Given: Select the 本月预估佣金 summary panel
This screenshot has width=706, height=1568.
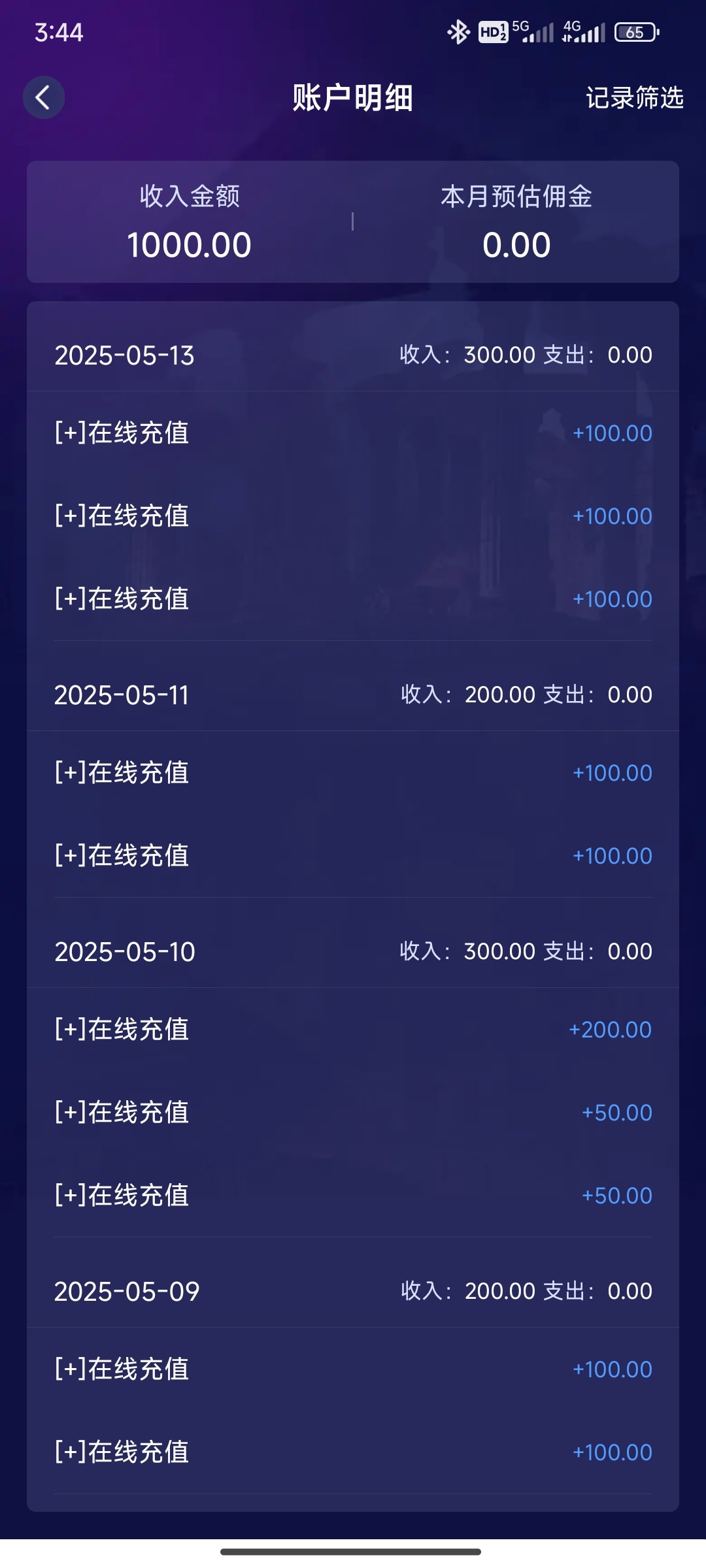Looking at the screenshot, I should [x=517, y=222].
